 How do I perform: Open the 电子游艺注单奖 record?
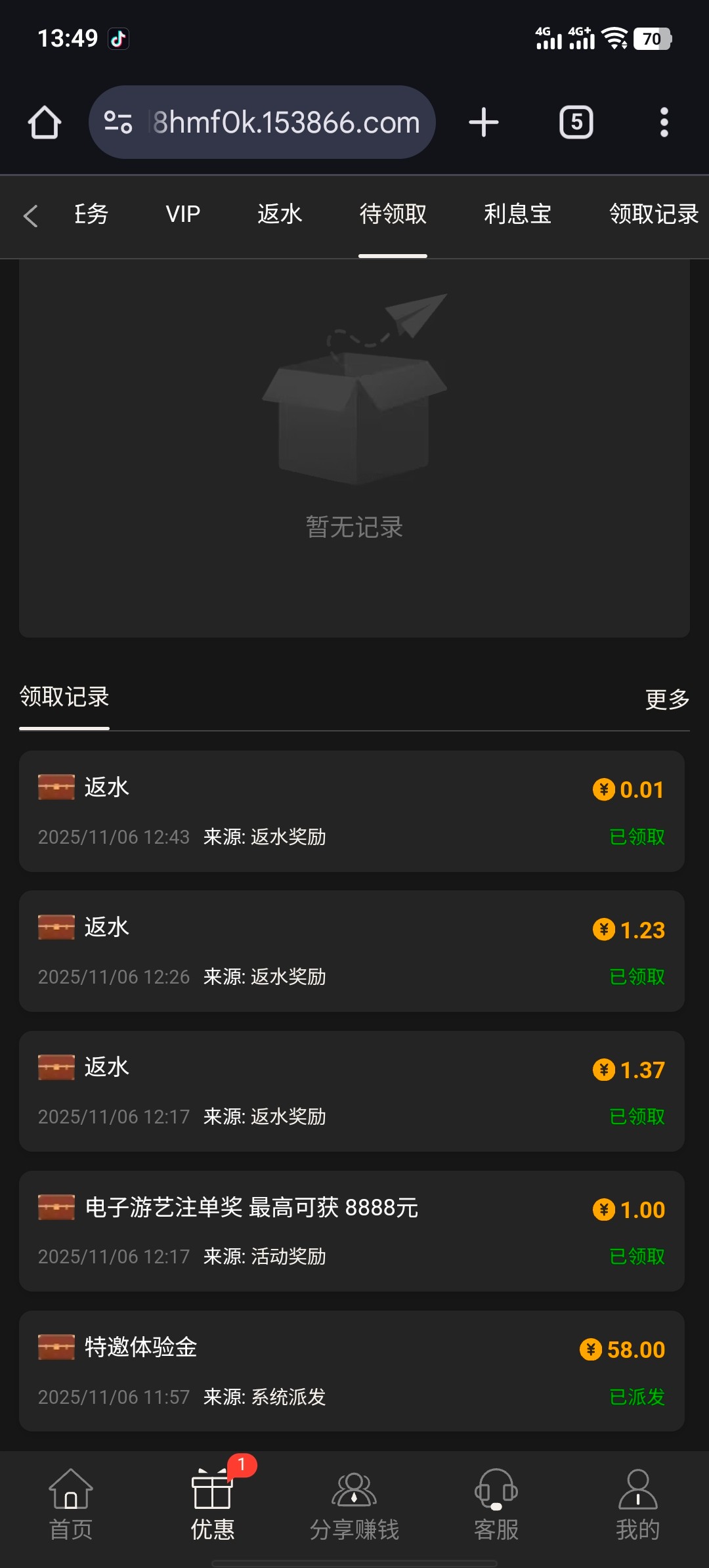352,1231
